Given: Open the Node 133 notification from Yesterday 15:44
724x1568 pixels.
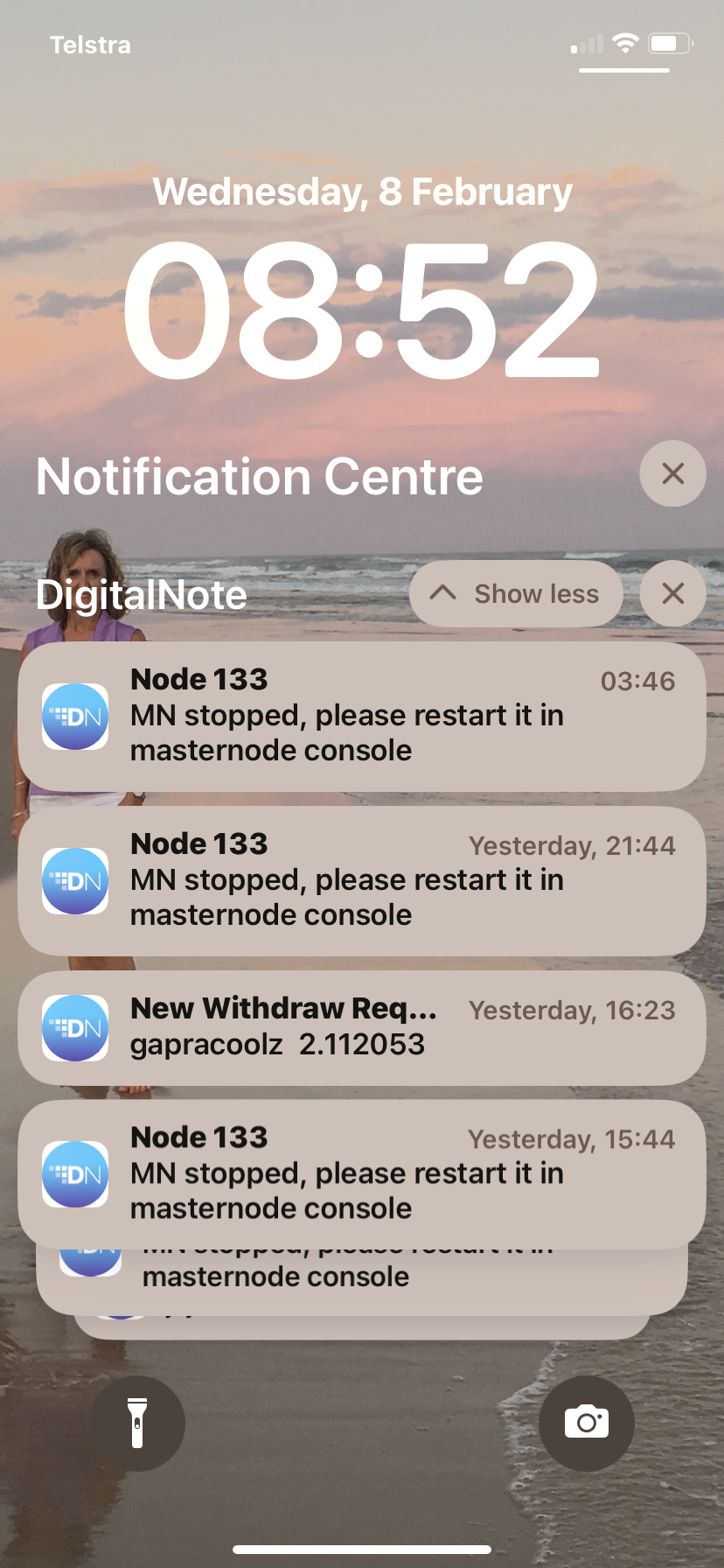Looking at the screenshot, I should coord(361,1173).
